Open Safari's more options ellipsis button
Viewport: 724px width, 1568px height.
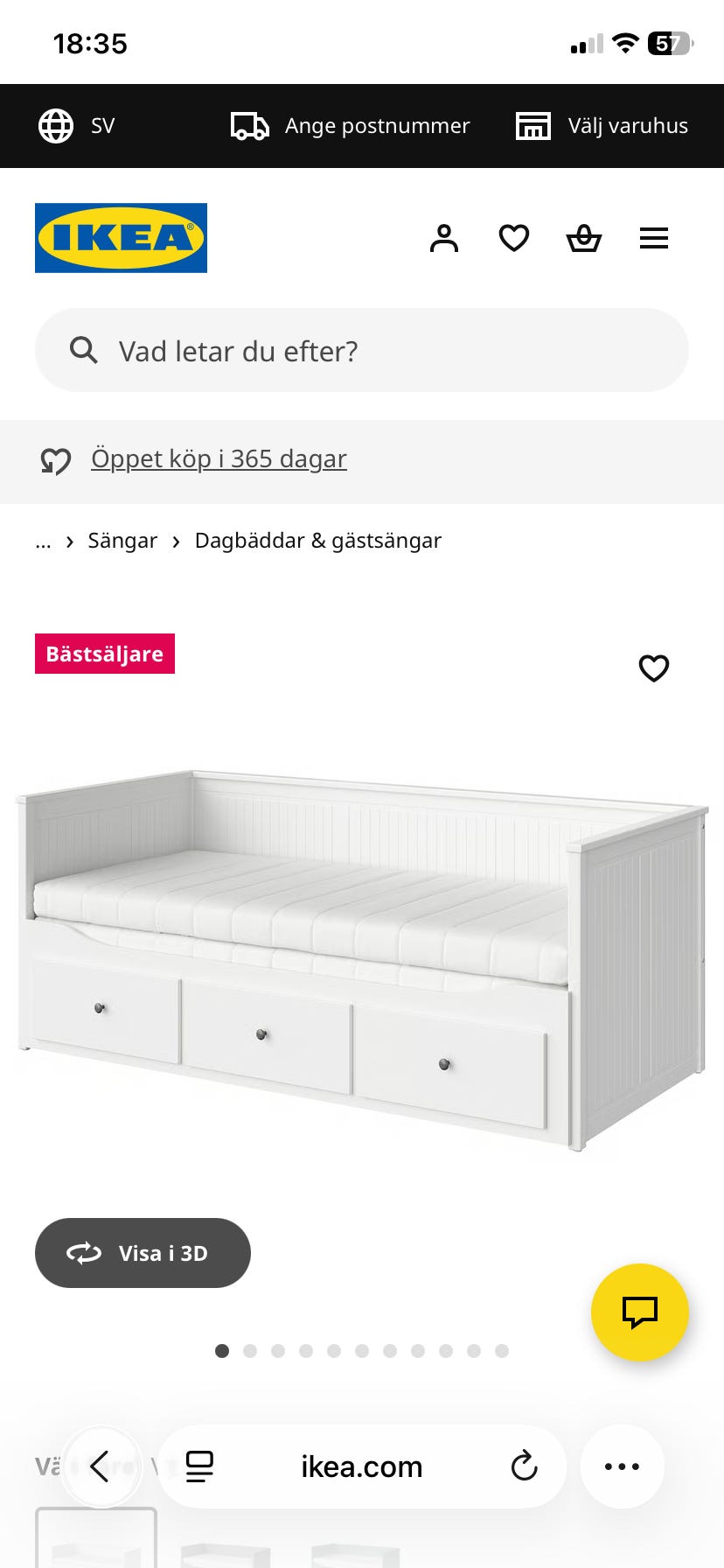(622, 1466)
